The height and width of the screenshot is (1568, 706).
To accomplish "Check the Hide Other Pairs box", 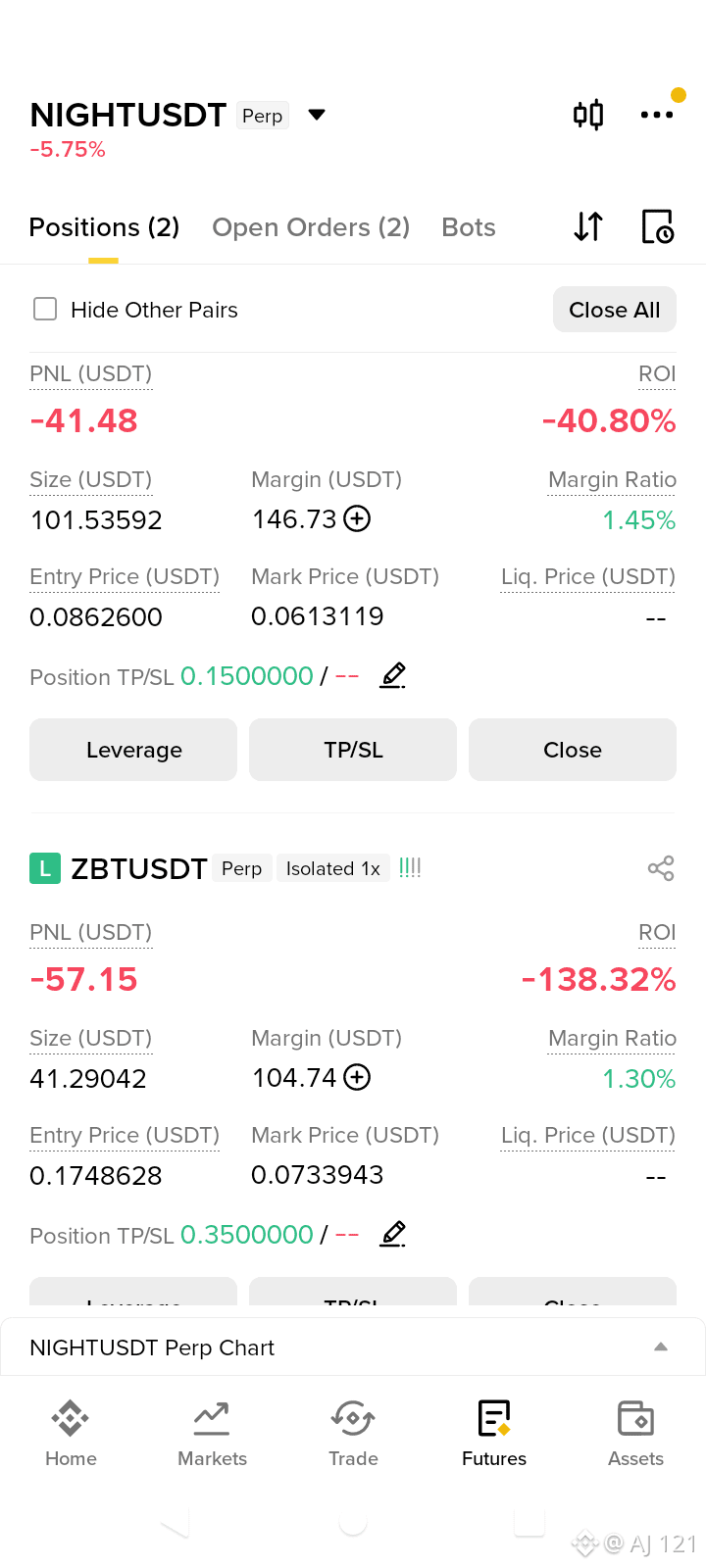I will pyautogui.click(x=45, y=310).
